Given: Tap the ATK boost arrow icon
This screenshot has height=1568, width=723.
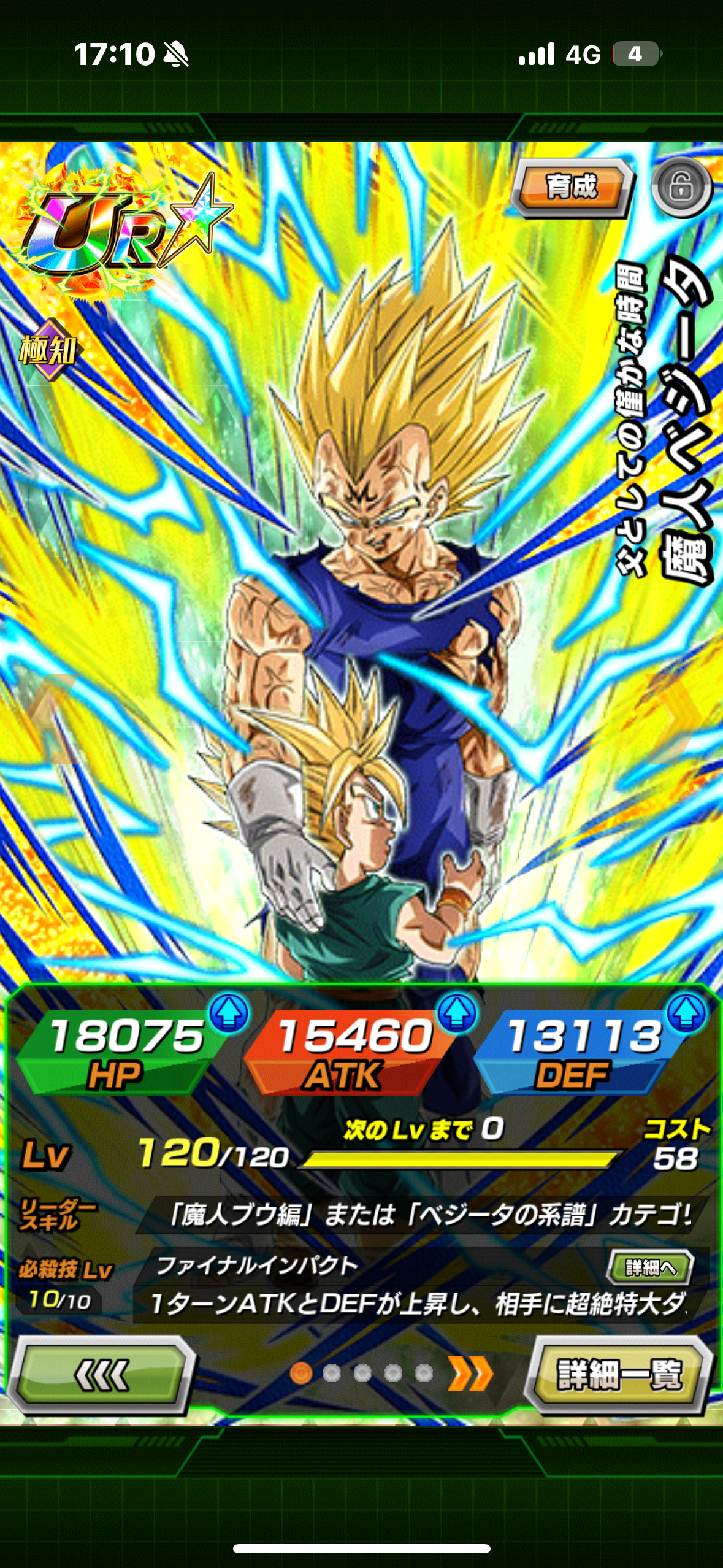Looking at the screenshot, I should point(457,1013).
